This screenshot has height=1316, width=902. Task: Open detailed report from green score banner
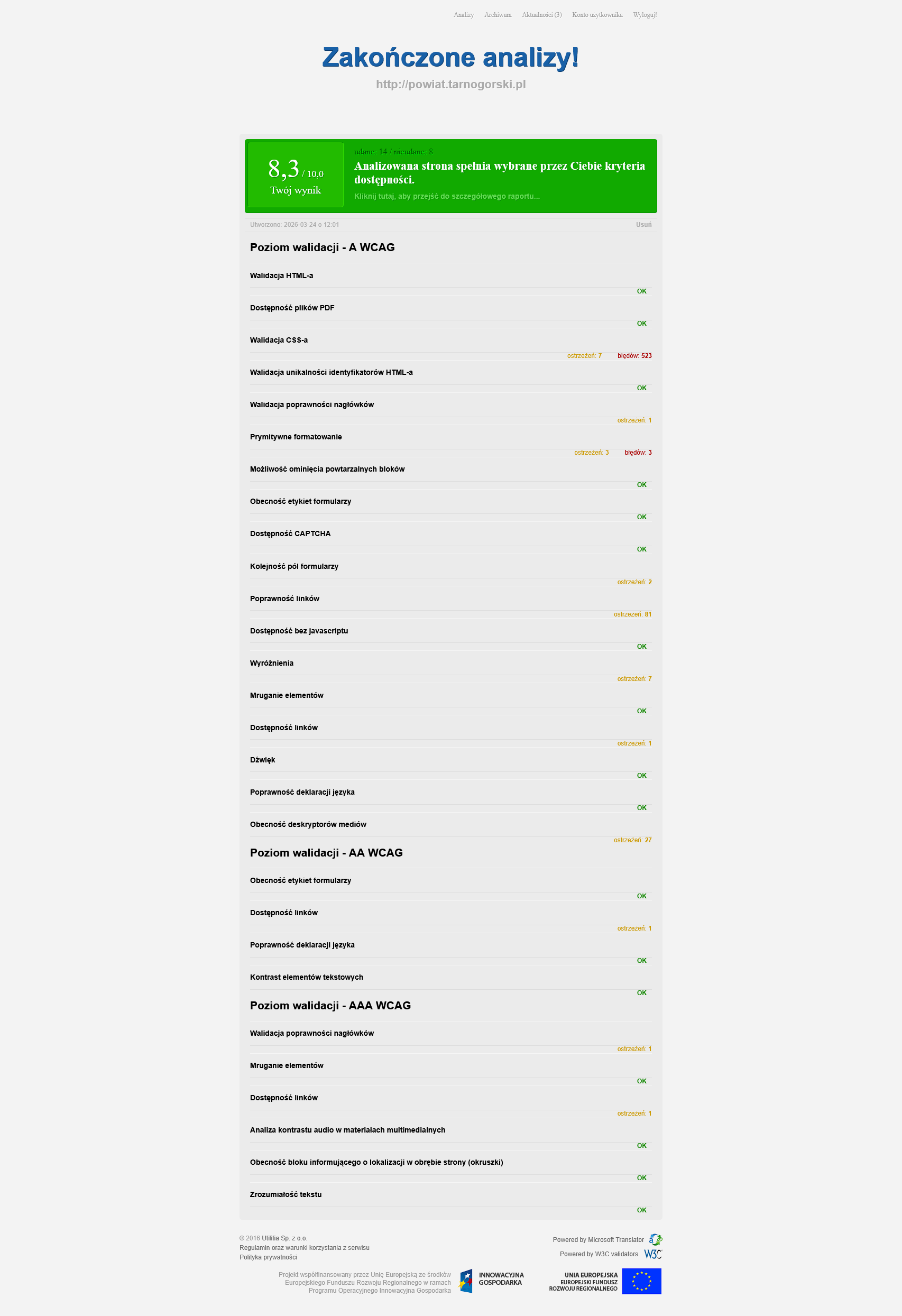coord(446,197)
